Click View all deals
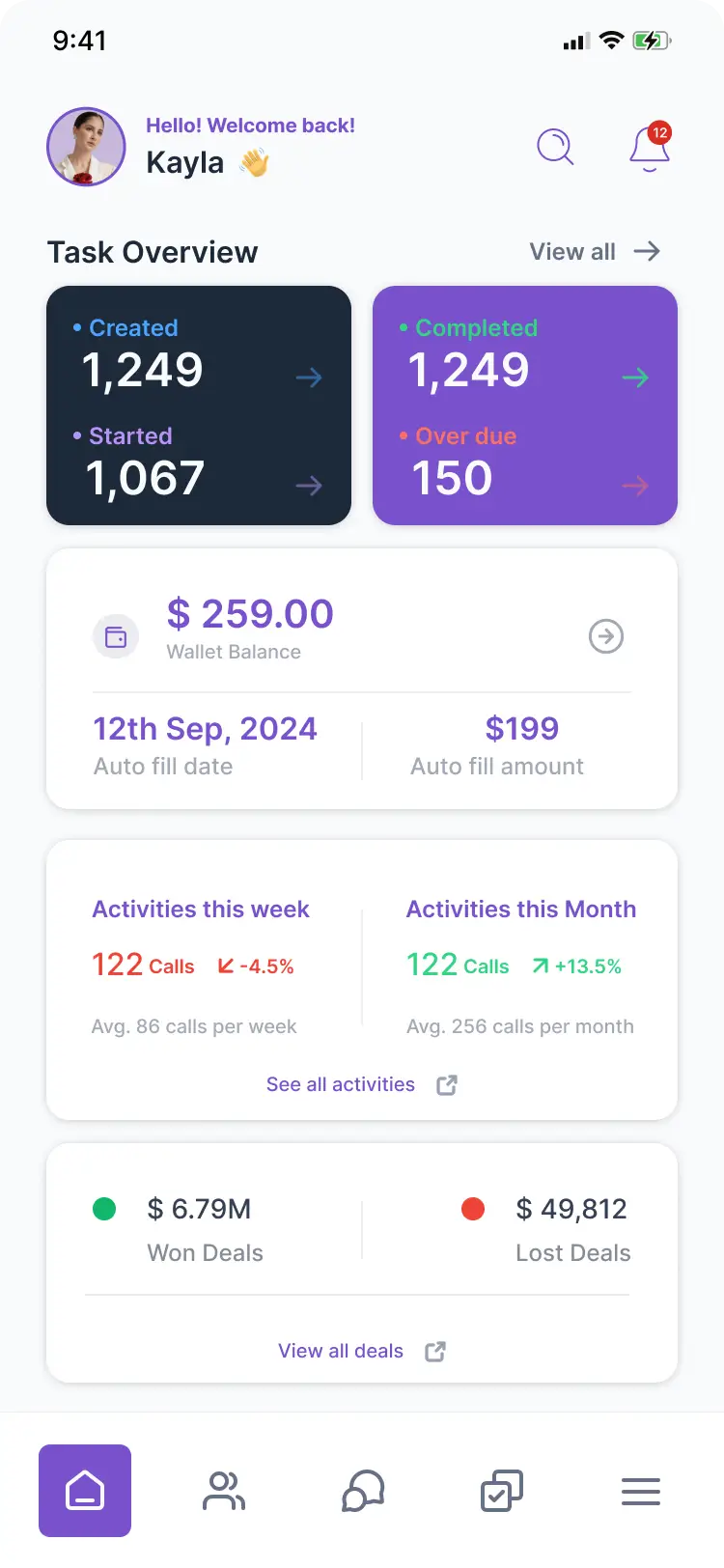Image resolution: width=724 pixels, height=1568 pixels. point(340,1351)
